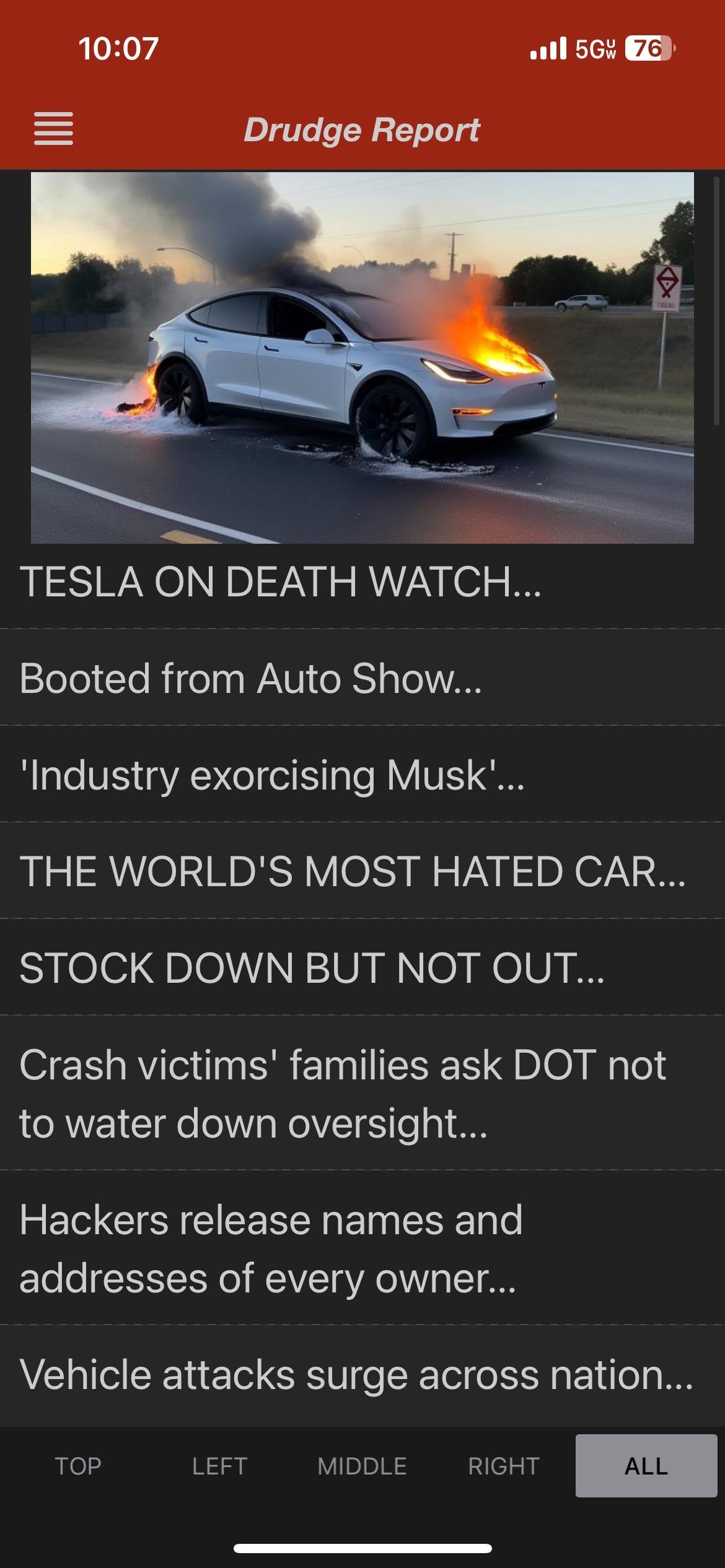Image resolution: width=725 pixels, height=1568 pixels.
Task: Open the burning Tesla headline image
Action: click(362, 358)
